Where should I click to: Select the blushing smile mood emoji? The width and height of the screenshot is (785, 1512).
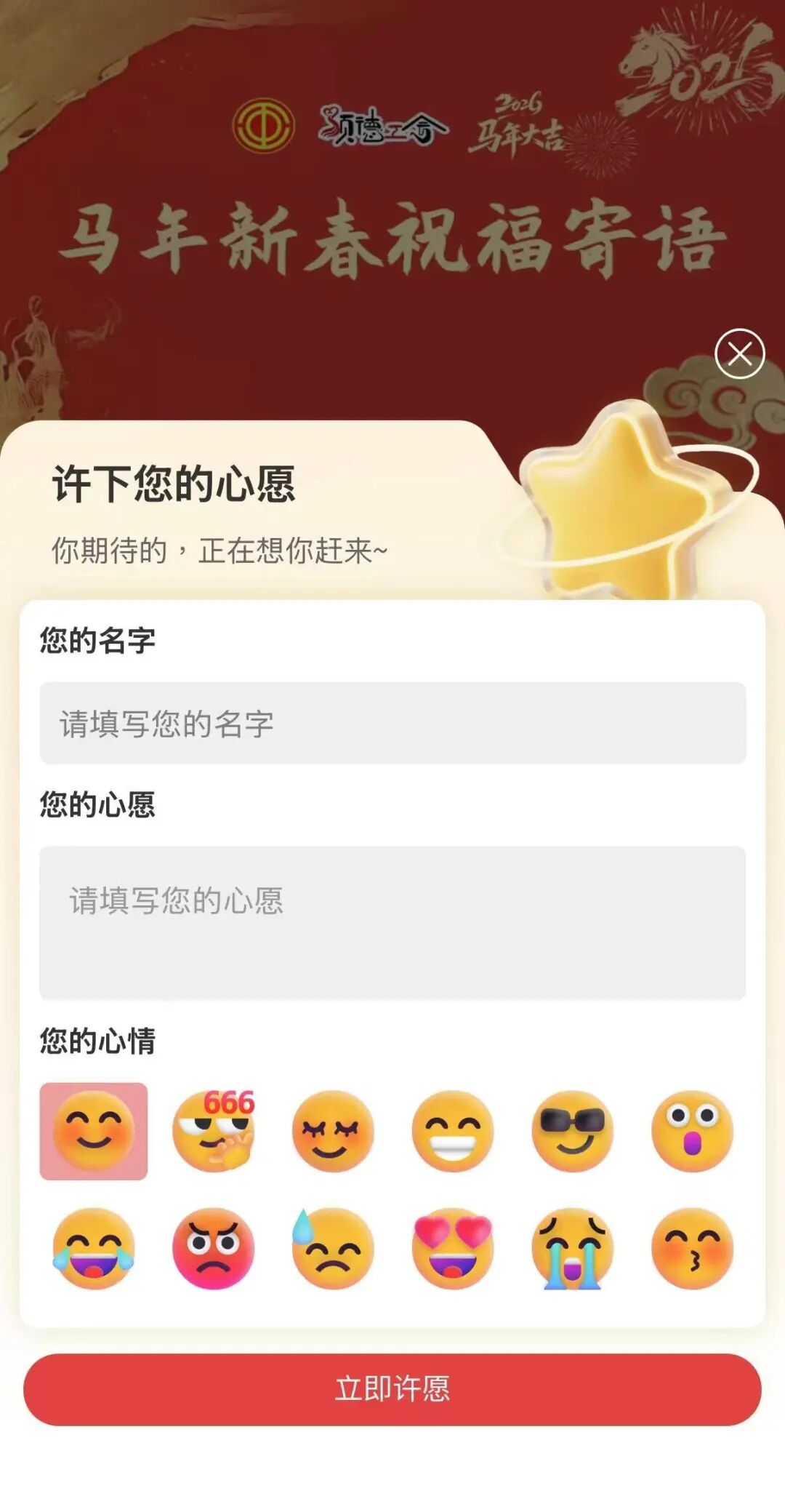pyautogui.click(x=94, y=1131)
